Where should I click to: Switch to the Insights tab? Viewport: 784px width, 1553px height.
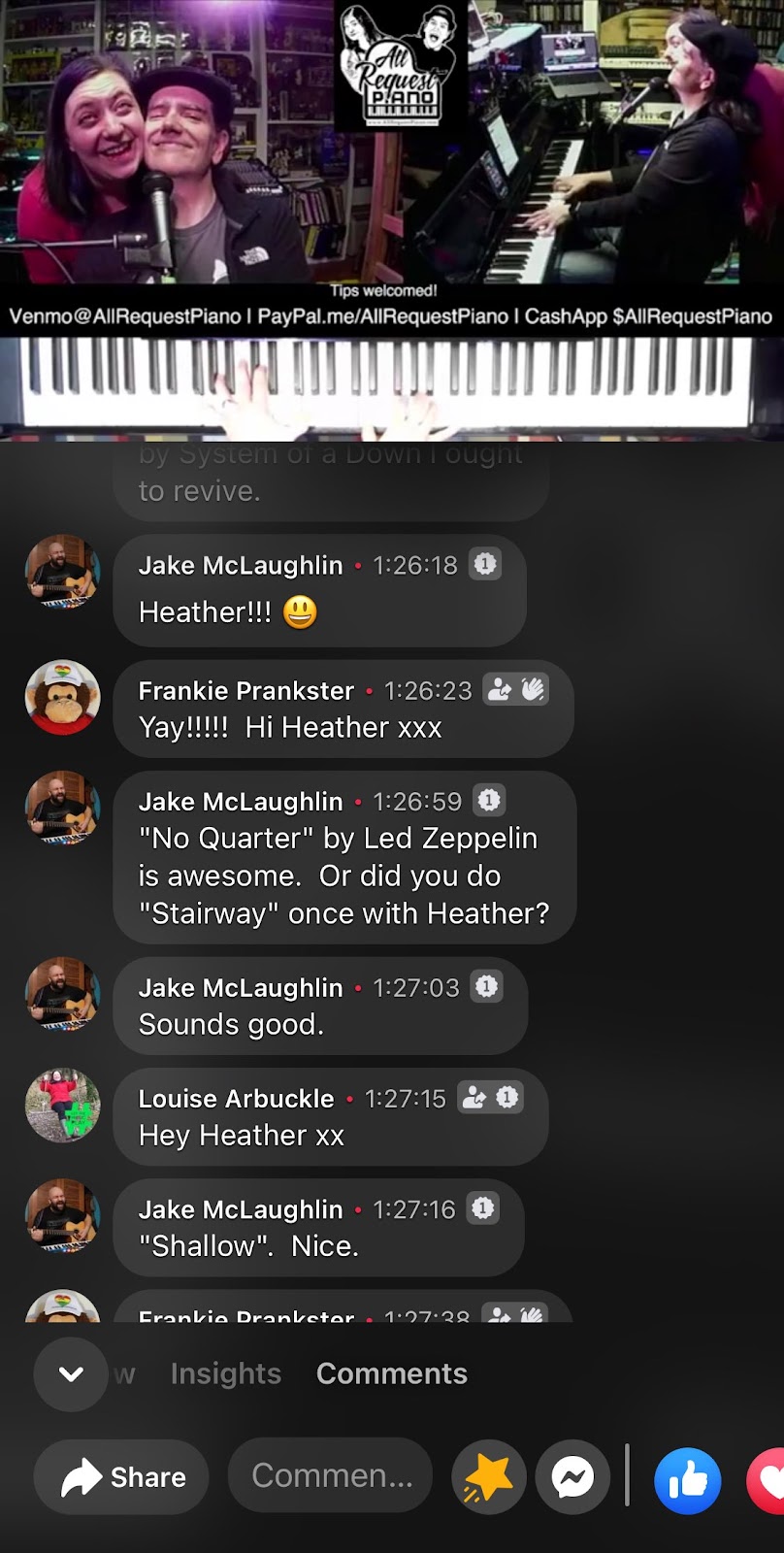(x=225, y=1373)
